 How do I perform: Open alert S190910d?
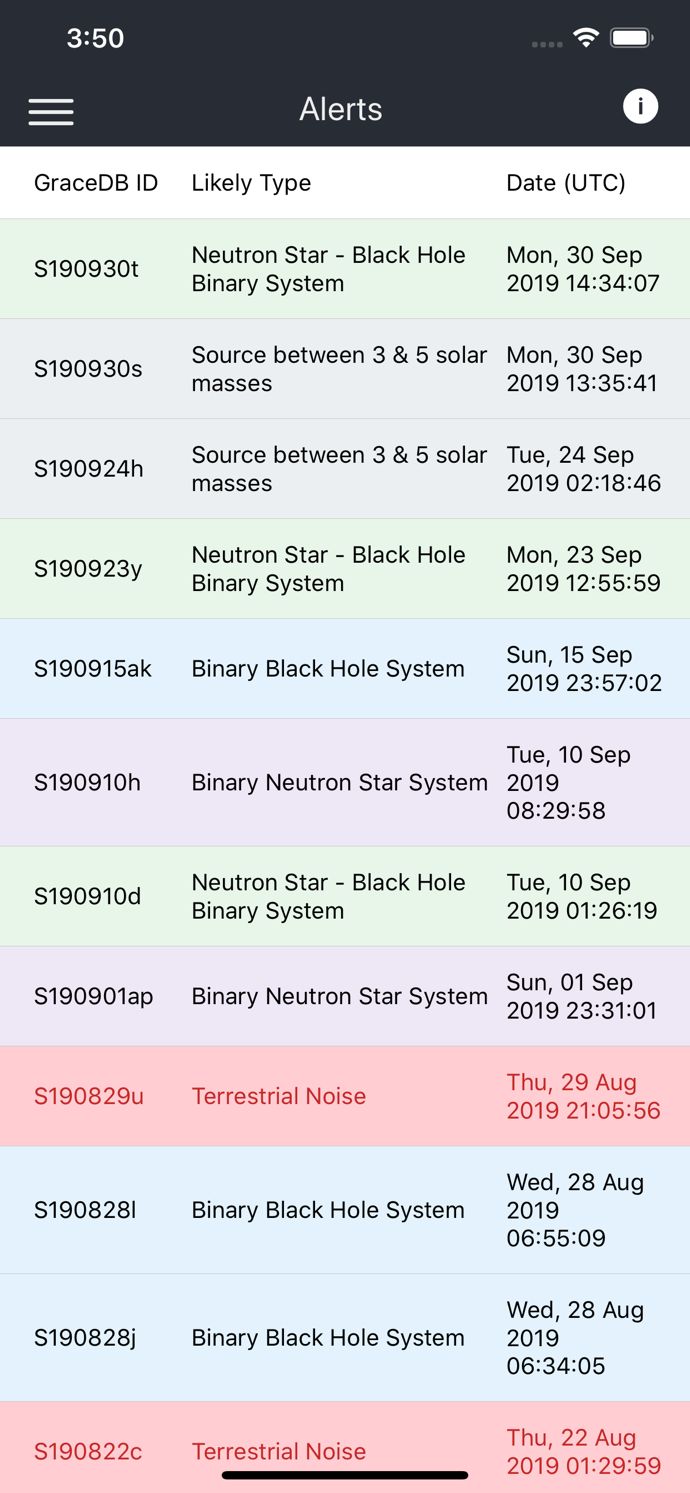point(345,897)
